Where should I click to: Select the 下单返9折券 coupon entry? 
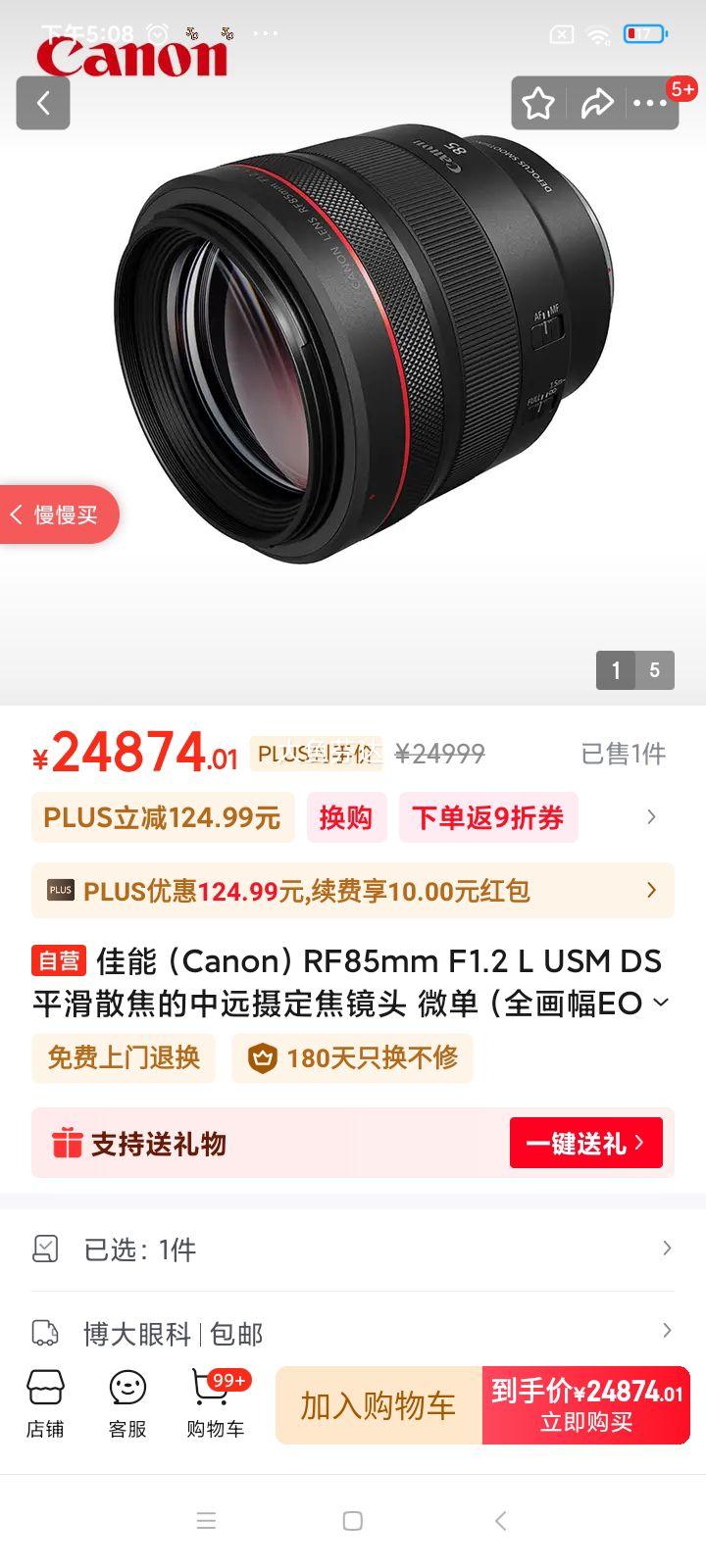click(x=489, y=816)
